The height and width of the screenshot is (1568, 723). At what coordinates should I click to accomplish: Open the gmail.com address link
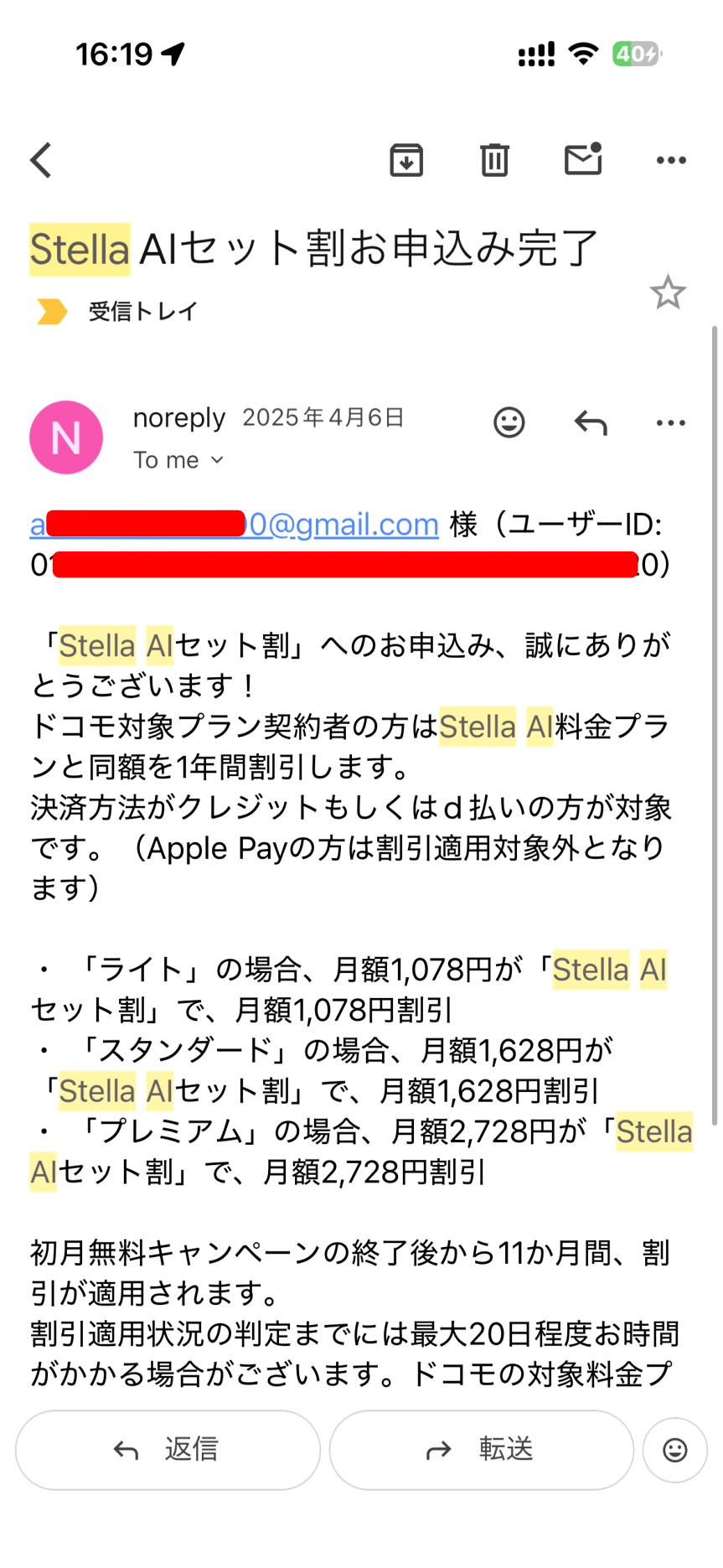(343, 525)
